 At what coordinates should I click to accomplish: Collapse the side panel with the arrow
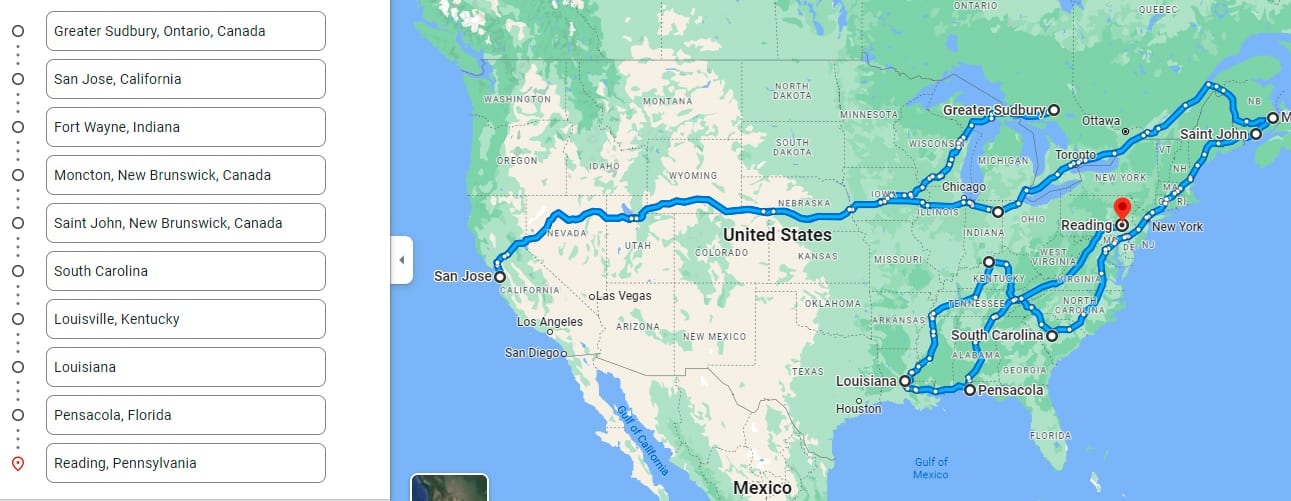[x=401, y=260]
